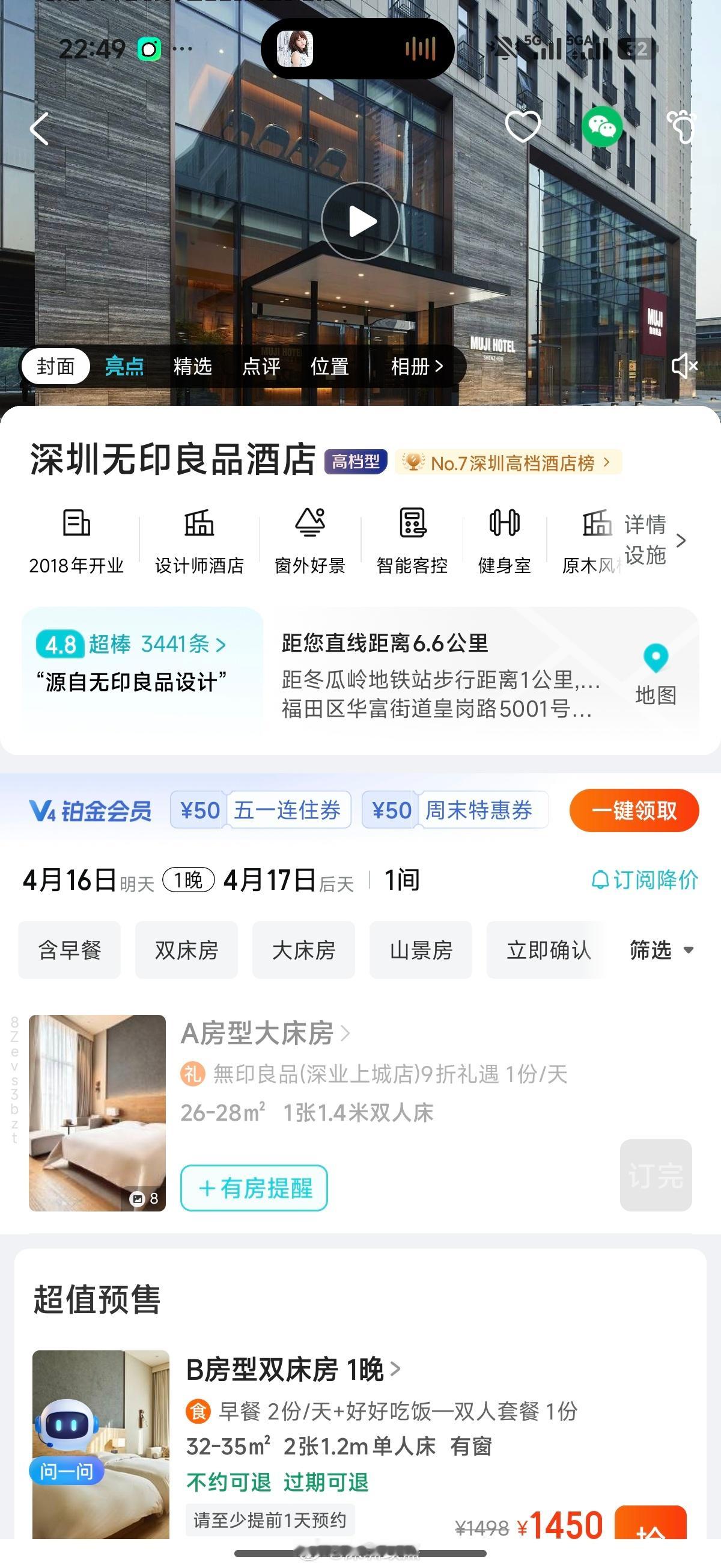Unmute the video with the speaker toggle

(684, 365)
